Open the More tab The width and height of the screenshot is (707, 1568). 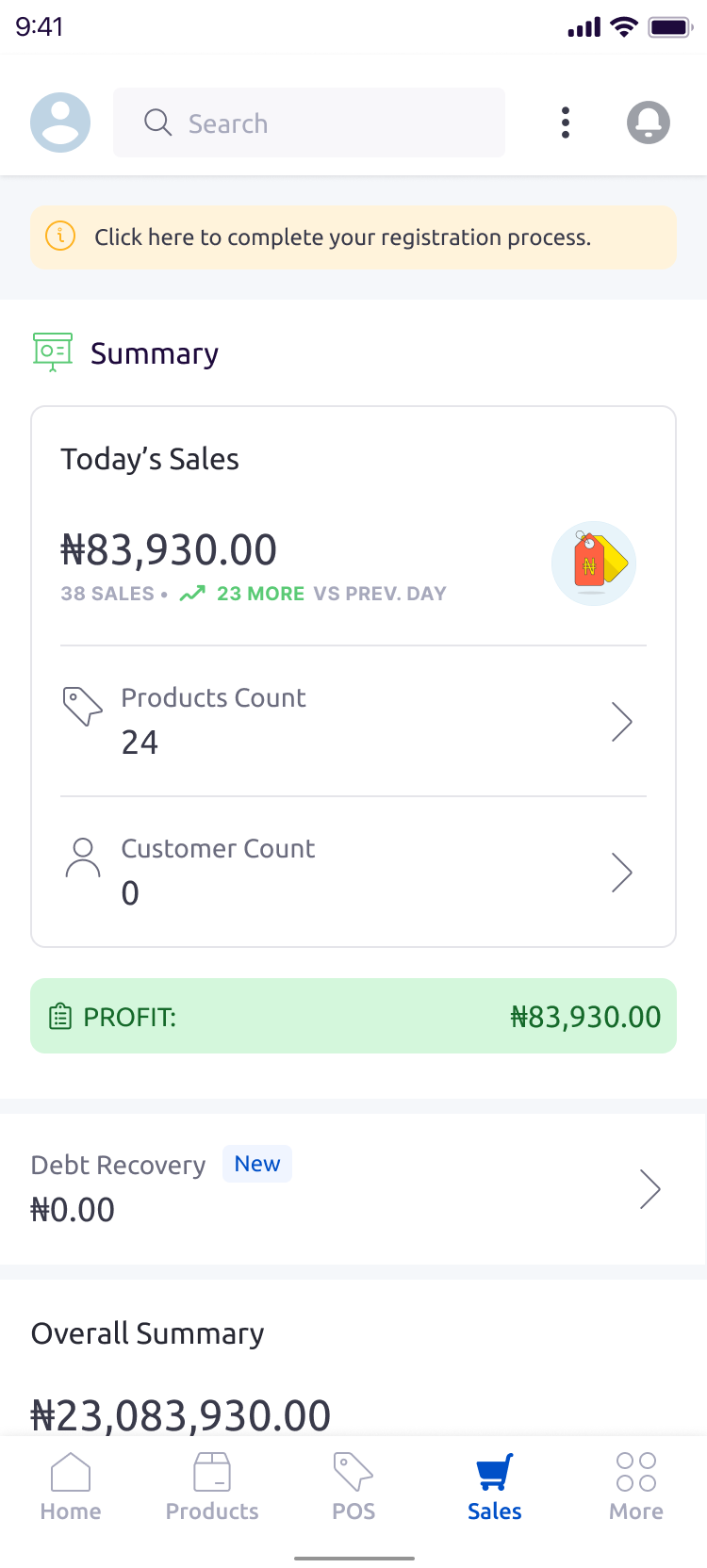[636, 1487]
